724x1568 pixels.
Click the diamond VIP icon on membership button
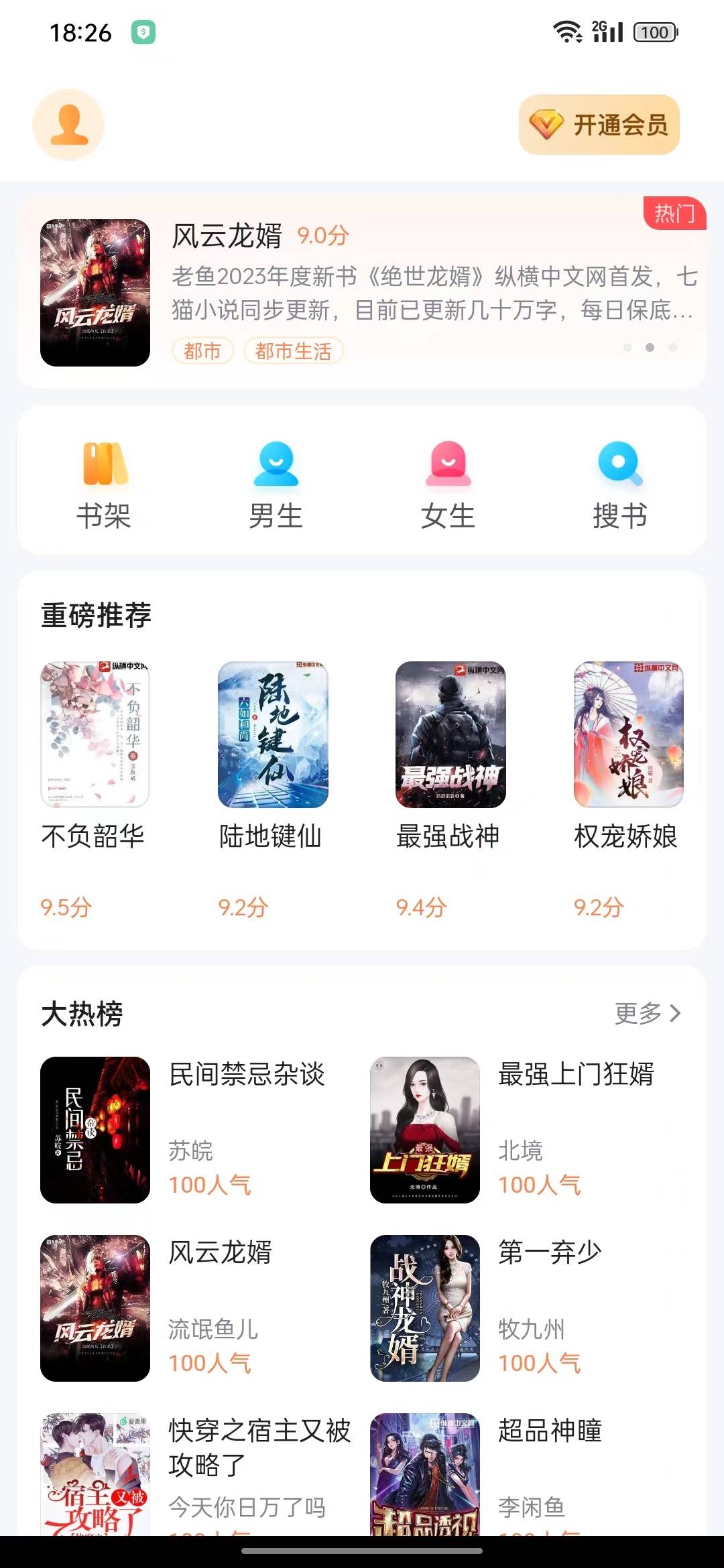[546, 125]
